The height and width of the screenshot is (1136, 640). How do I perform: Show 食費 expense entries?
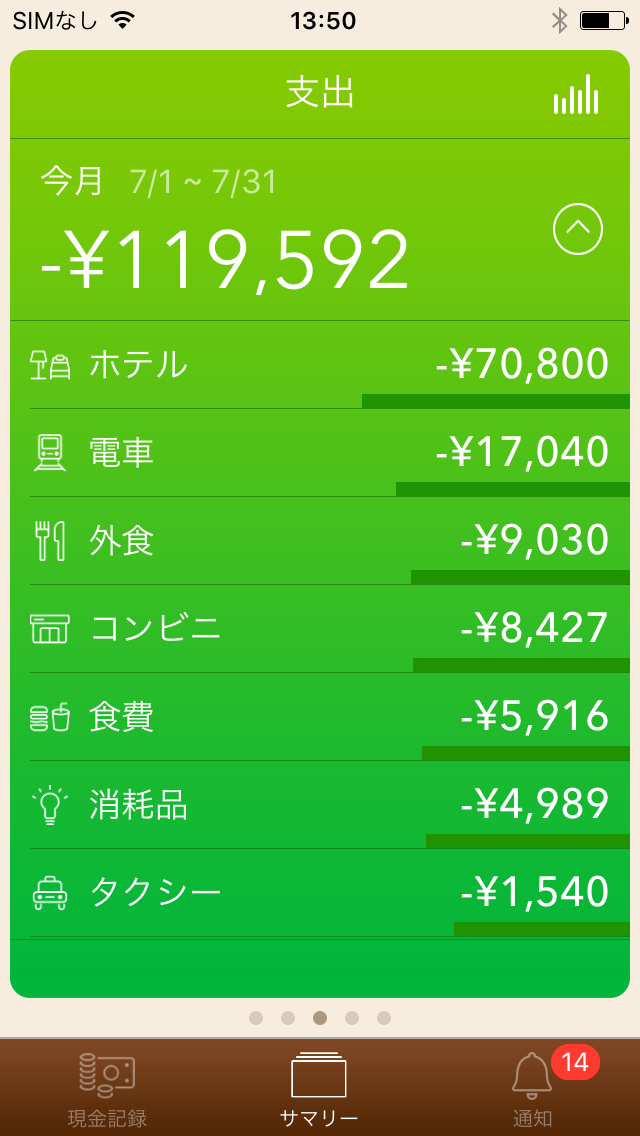point(320,716)
